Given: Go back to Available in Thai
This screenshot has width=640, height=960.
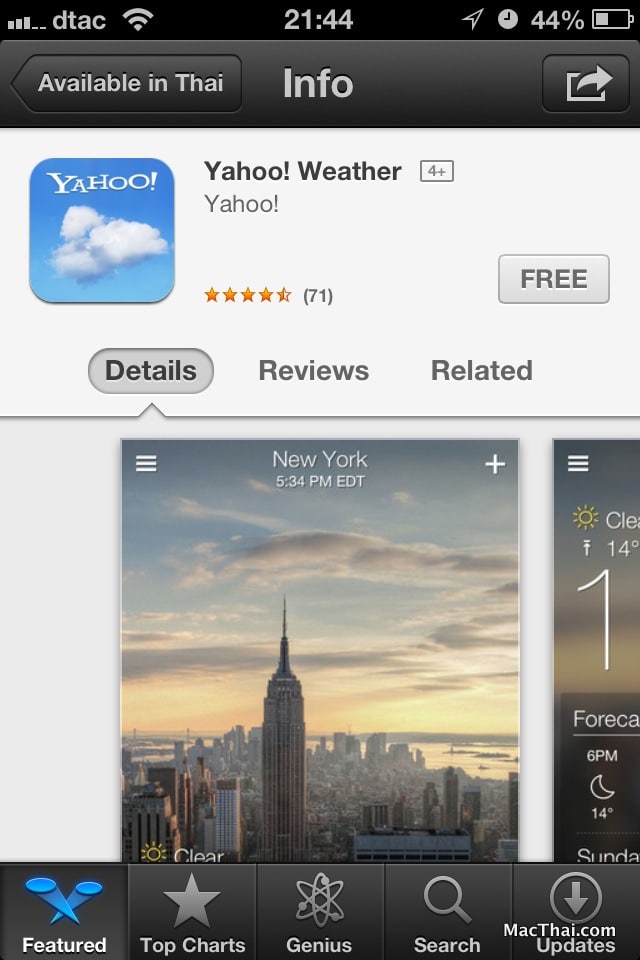Looking at the screenshot, I should coord(127,83).
